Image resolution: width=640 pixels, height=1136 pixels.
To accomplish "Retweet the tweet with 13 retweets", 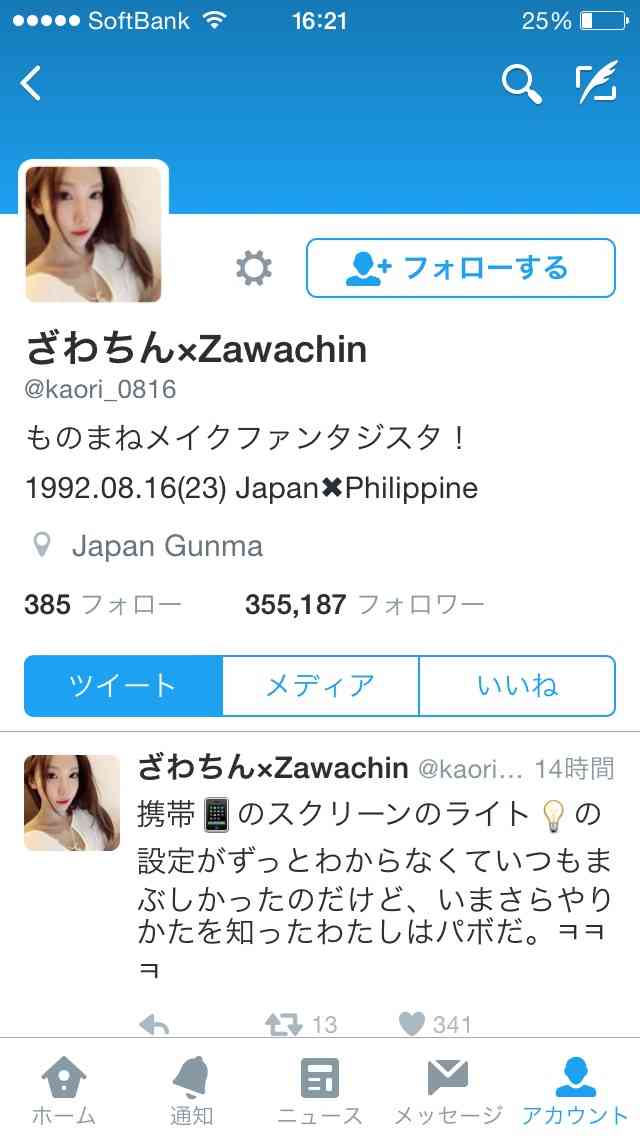I will pos(284,1023).
